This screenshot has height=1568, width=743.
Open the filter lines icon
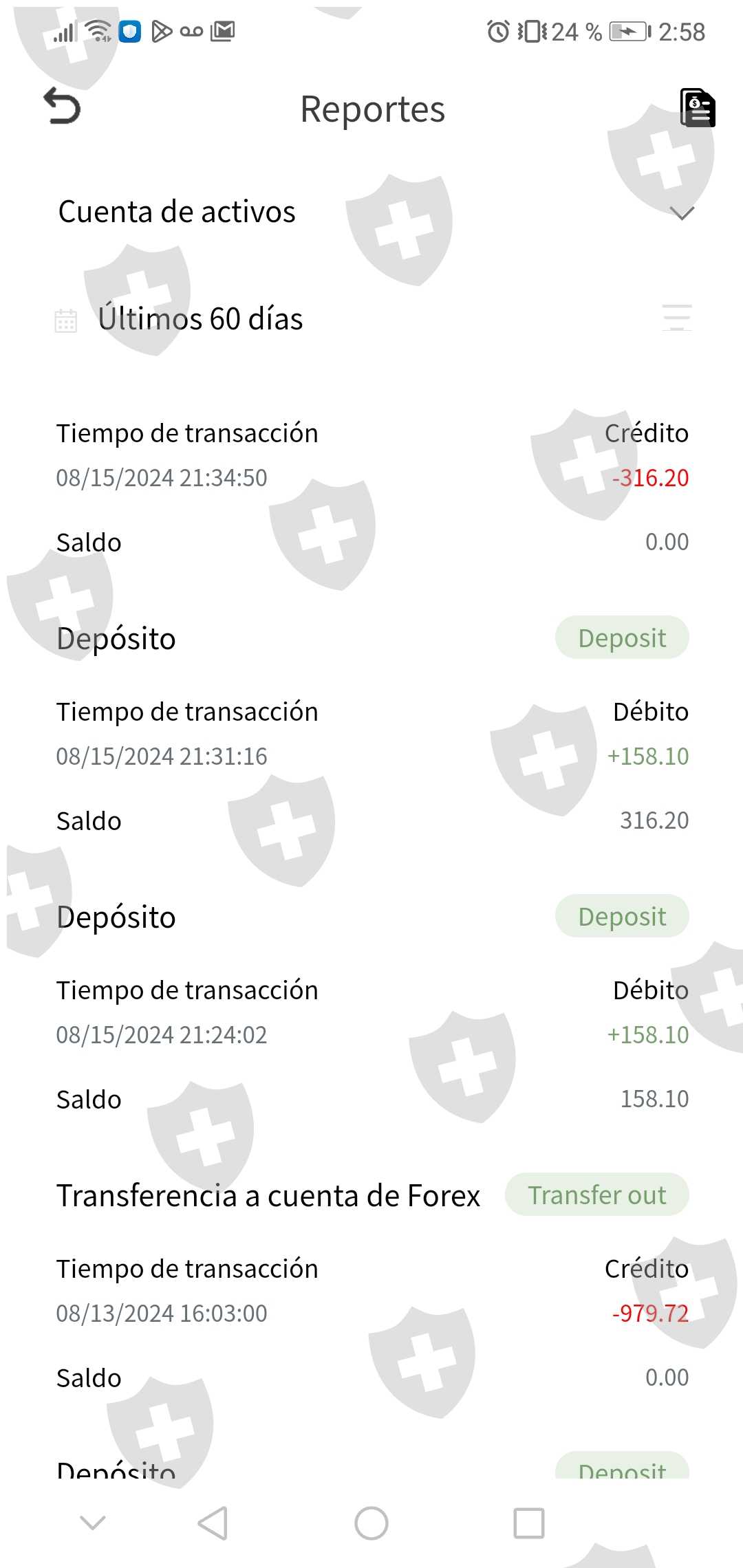[x=677, y=318]
